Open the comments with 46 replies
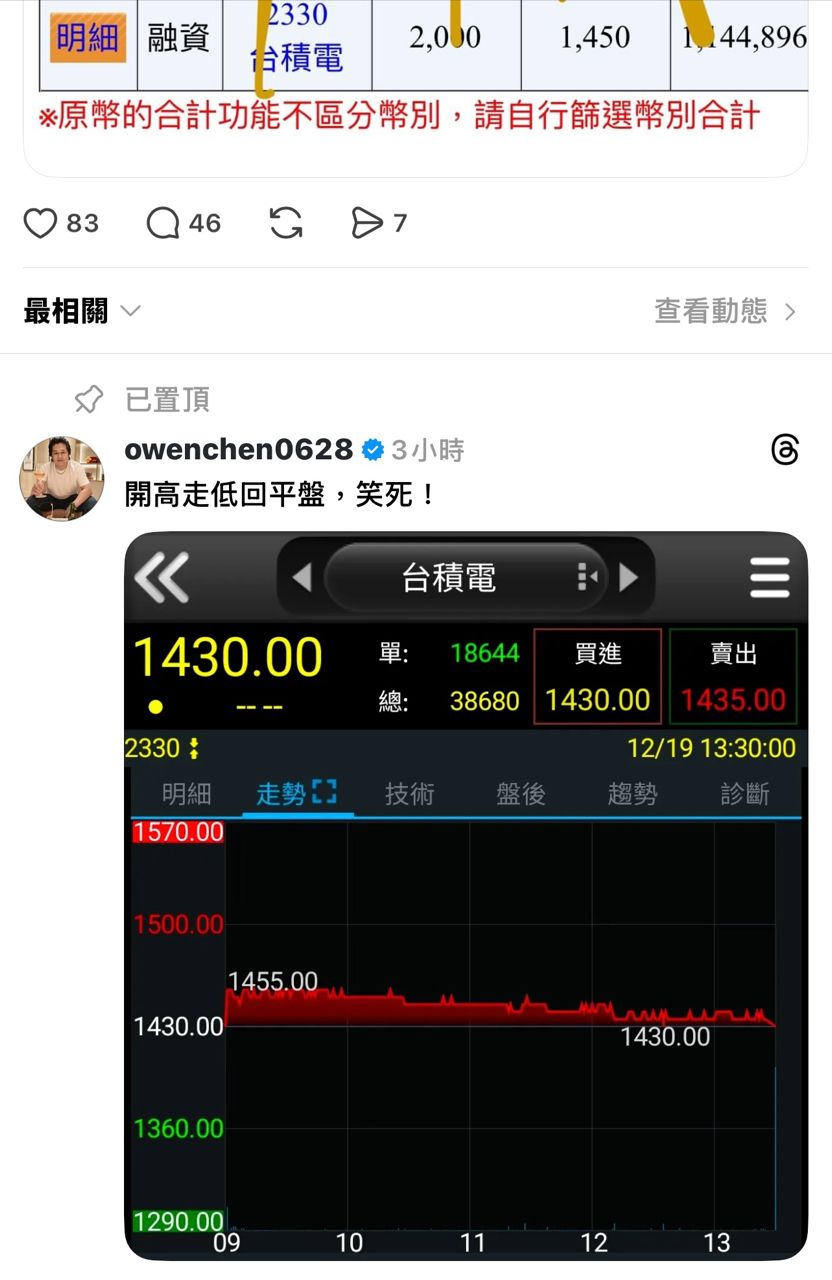Image resolution: width=832 pixels, height=1280 pixels. tap(163, 223)
